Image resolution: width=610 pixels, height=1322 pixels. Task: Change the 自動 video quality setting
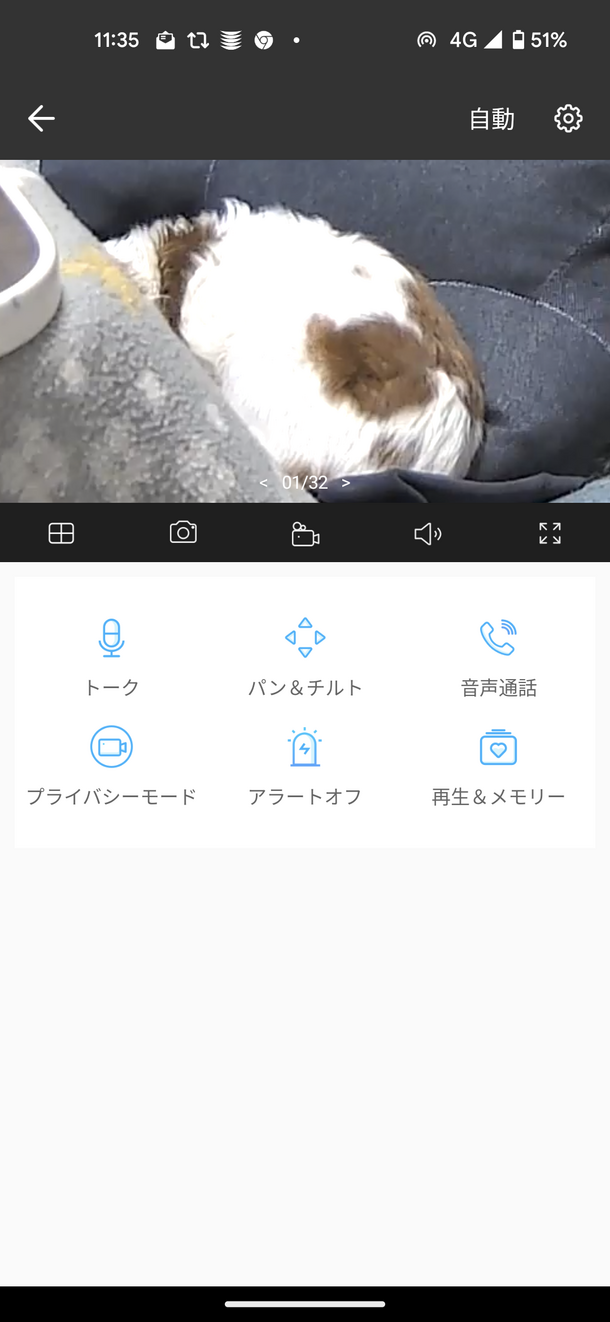click(x=492, y=119)
